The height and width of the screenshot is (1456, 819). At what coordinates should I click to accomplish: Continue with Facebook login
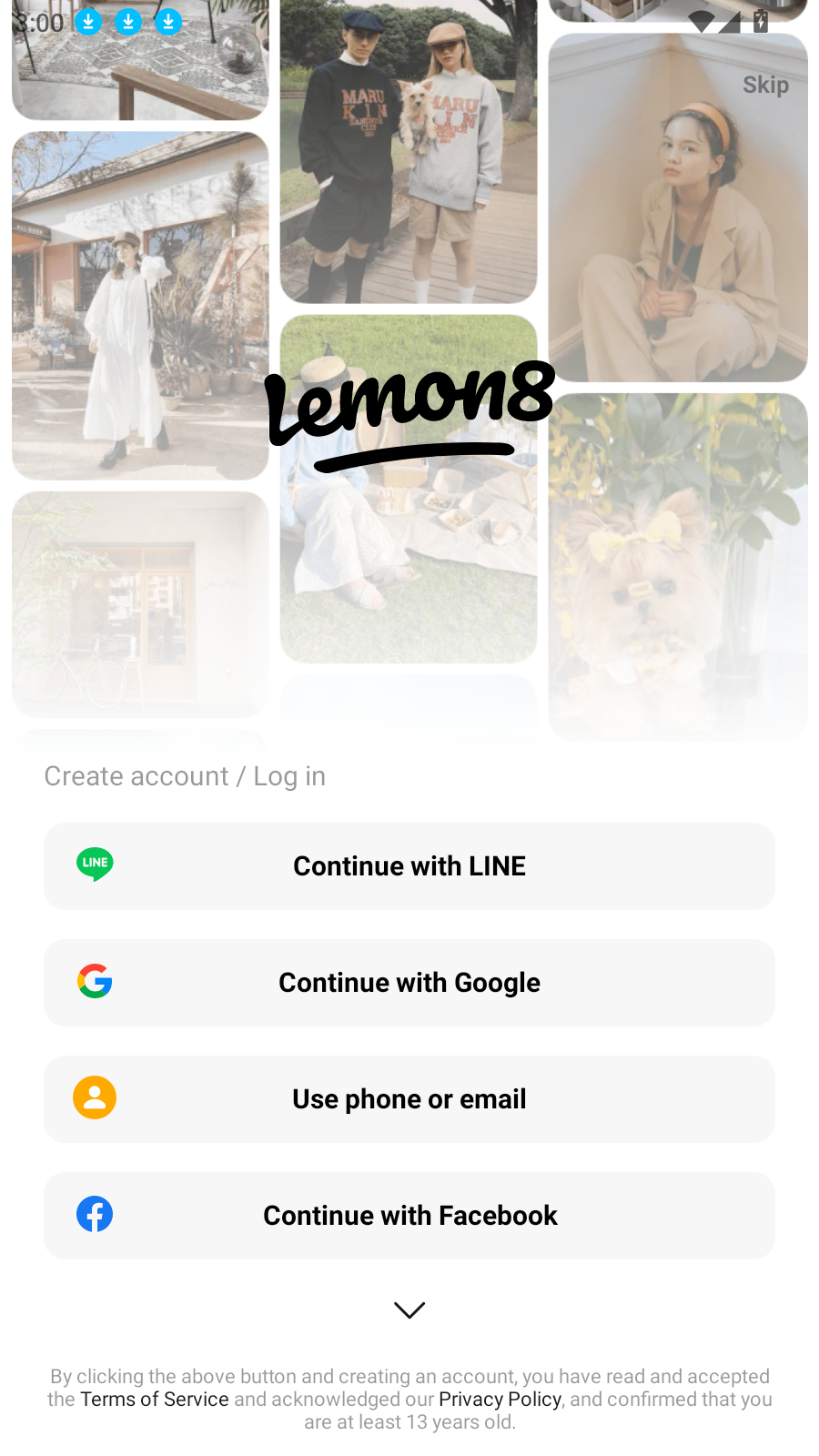click(x=409, y=1215)
